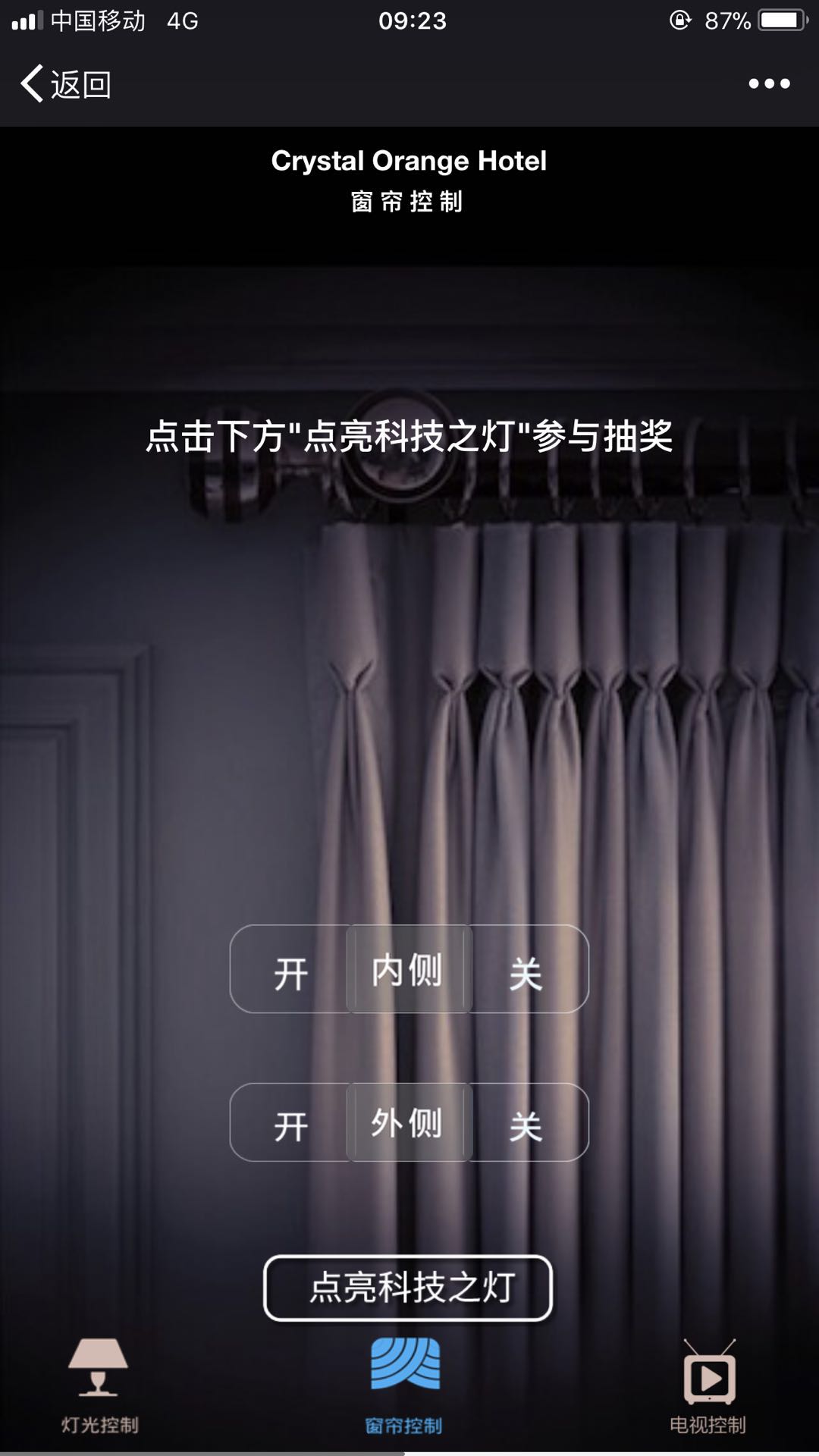This screenshot has width=819, height=1456.
Task: Open the outer (外侧) curtain with 开
Action: tap(290, 1125)
